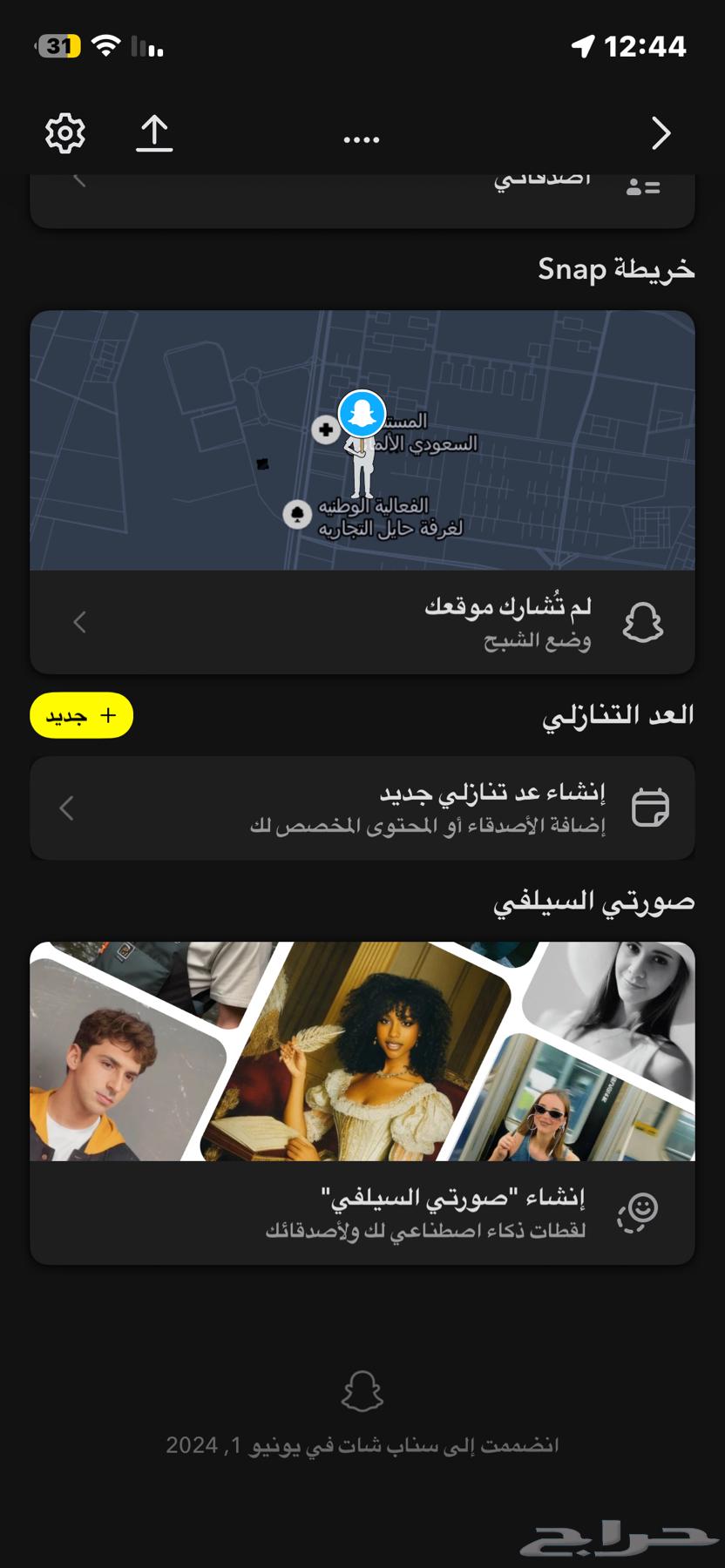
Task: Open the Snap Map preview
Action: click(362, 440)
